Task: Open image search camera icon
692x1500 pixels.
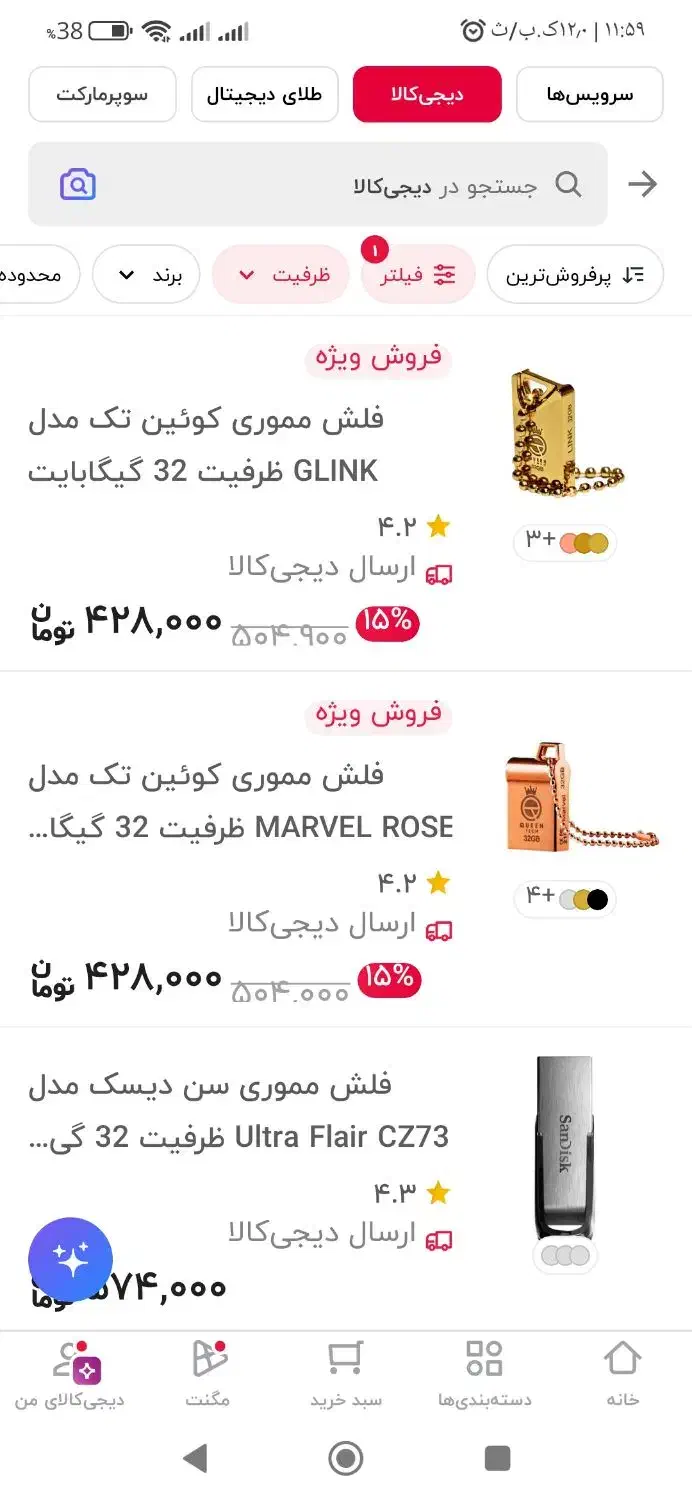Action: pyautogui.click(x=78, y=185)
